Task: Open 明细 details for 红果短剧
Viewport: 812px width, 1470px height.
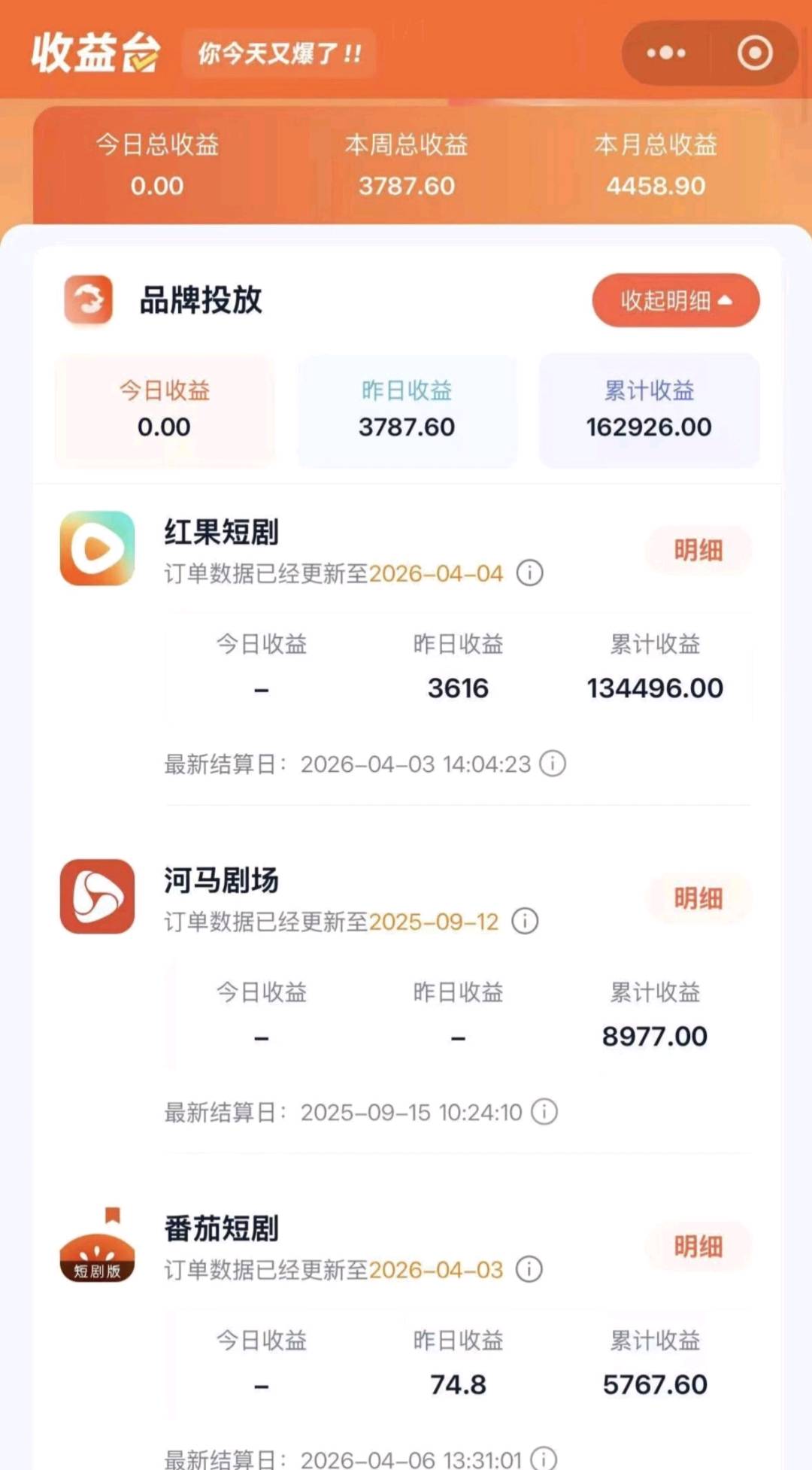Action: point(698,550)
